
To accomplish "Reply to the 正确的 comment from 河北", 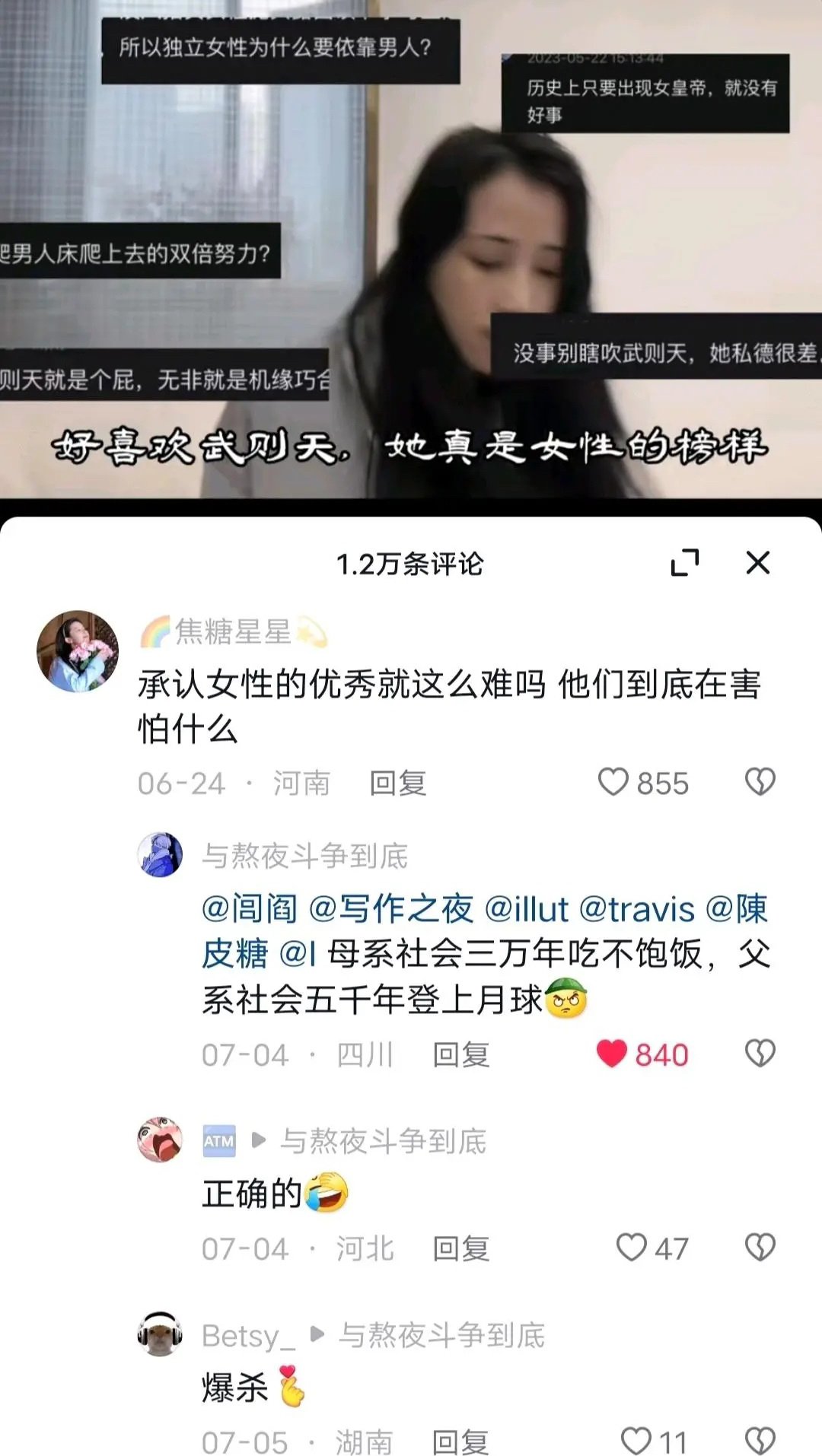I will [x=460, y=1249].
